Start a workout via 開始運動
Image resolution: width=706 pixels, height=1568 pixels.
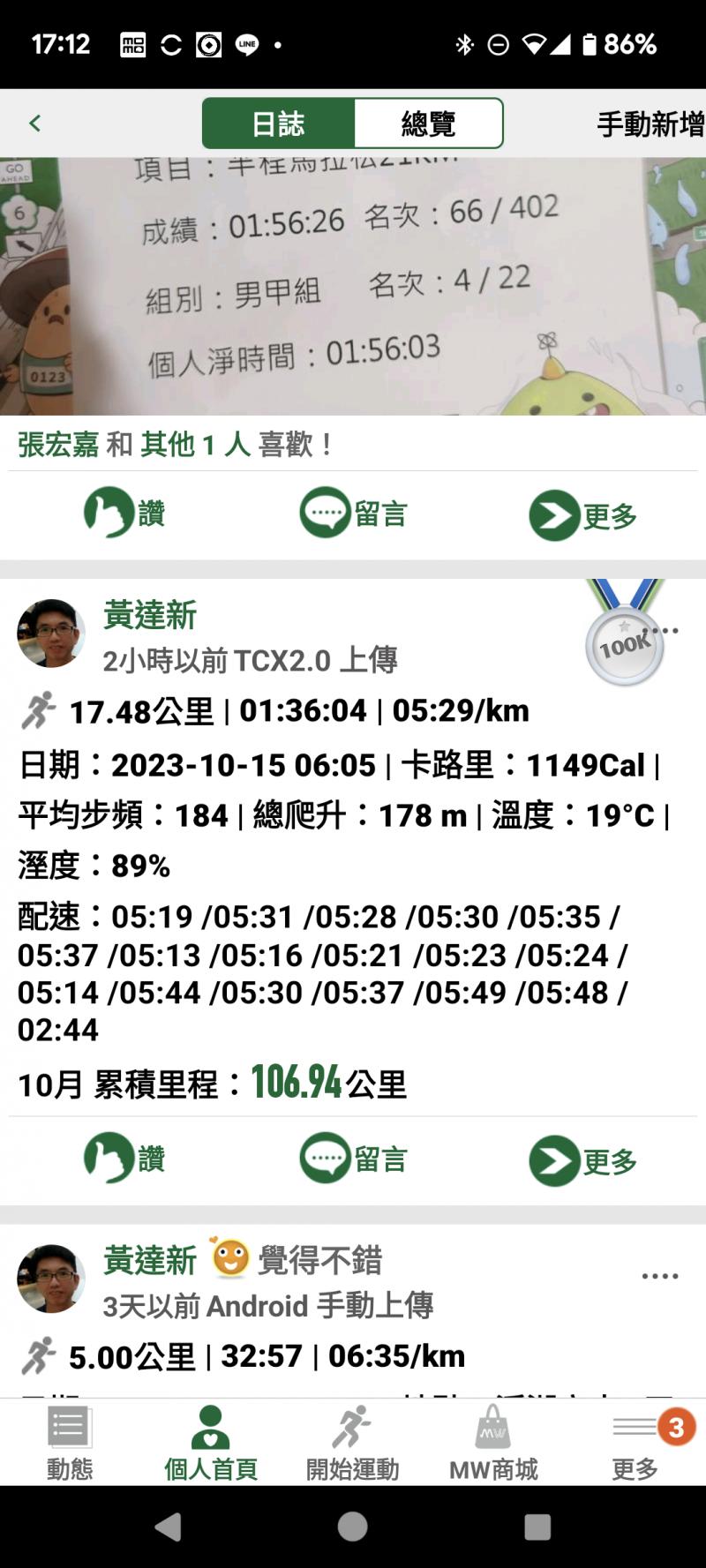(x=352, y=1443)
